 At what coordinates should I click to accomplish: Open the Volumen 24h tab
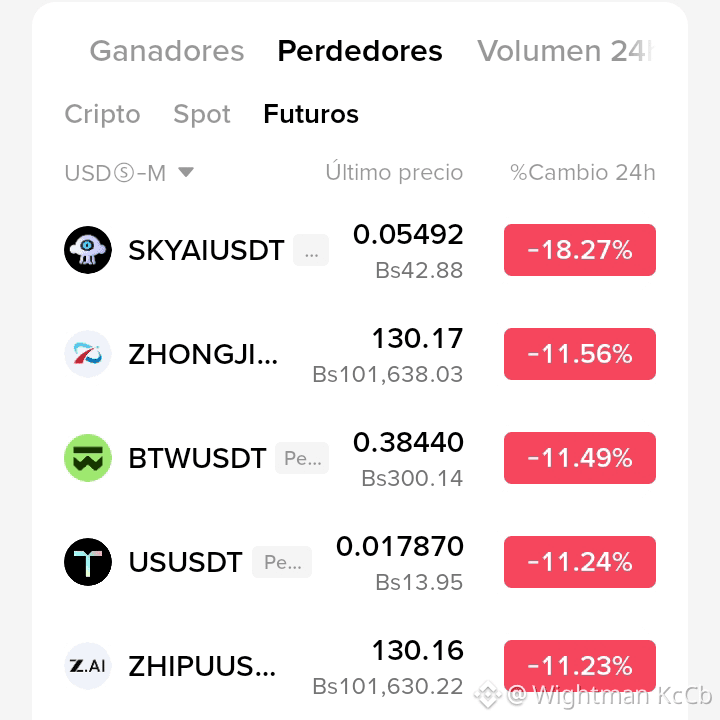click(565, 51)
